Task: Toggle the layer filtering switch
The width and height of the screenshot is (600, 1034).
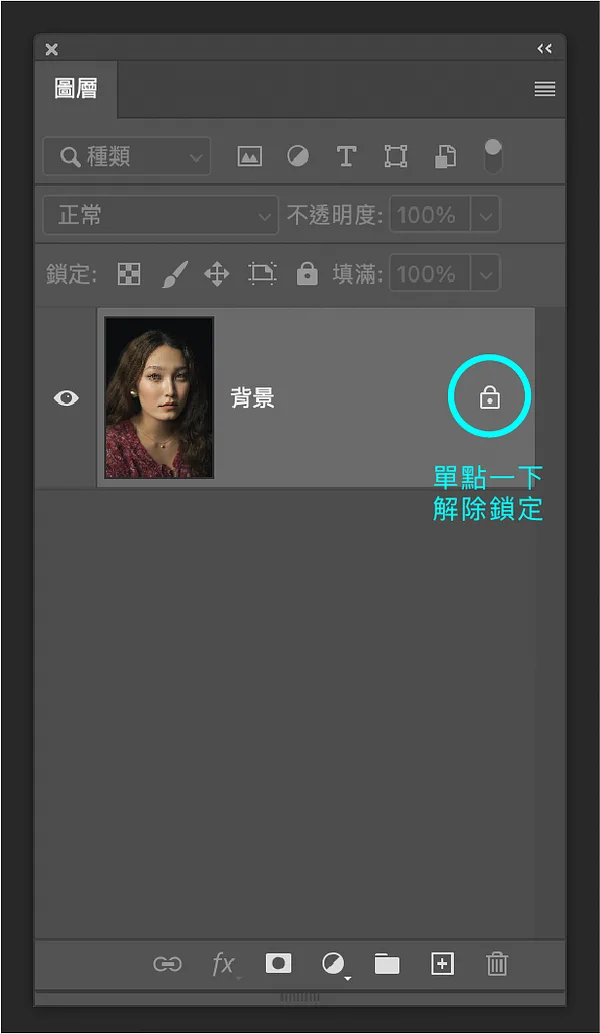Action: [493, 156]
